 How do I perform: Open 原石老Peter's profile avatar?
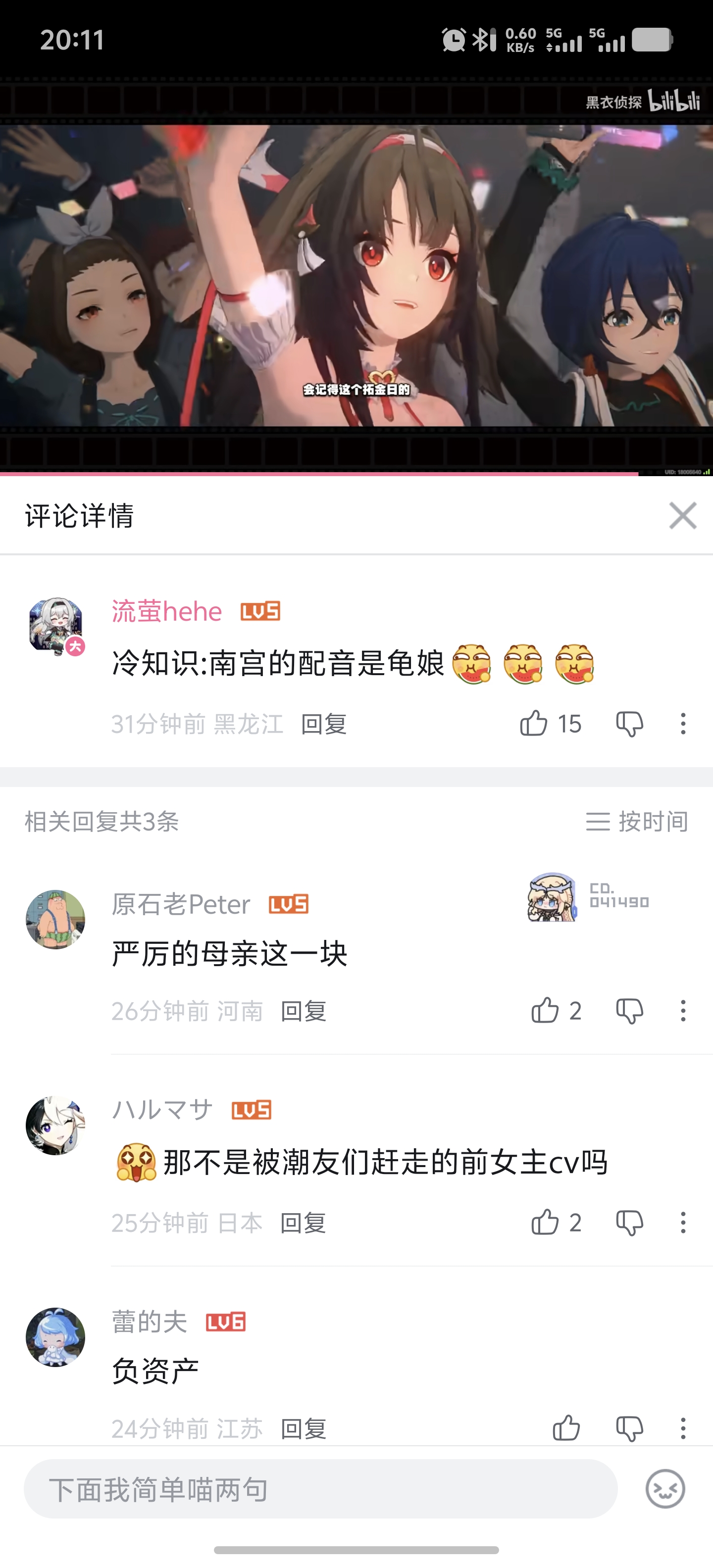[55, 919]
